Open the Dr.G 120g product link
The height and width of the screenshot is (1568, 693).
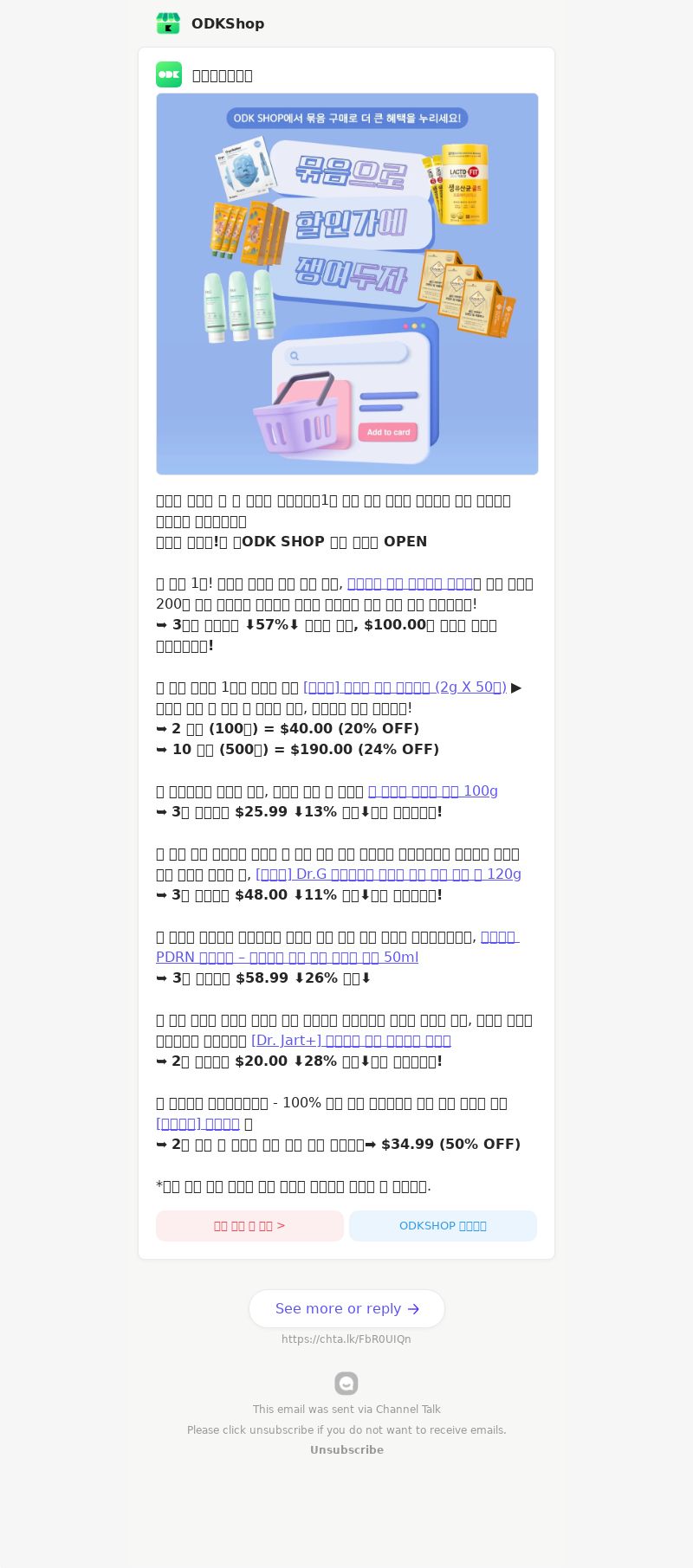coord(388,874)
